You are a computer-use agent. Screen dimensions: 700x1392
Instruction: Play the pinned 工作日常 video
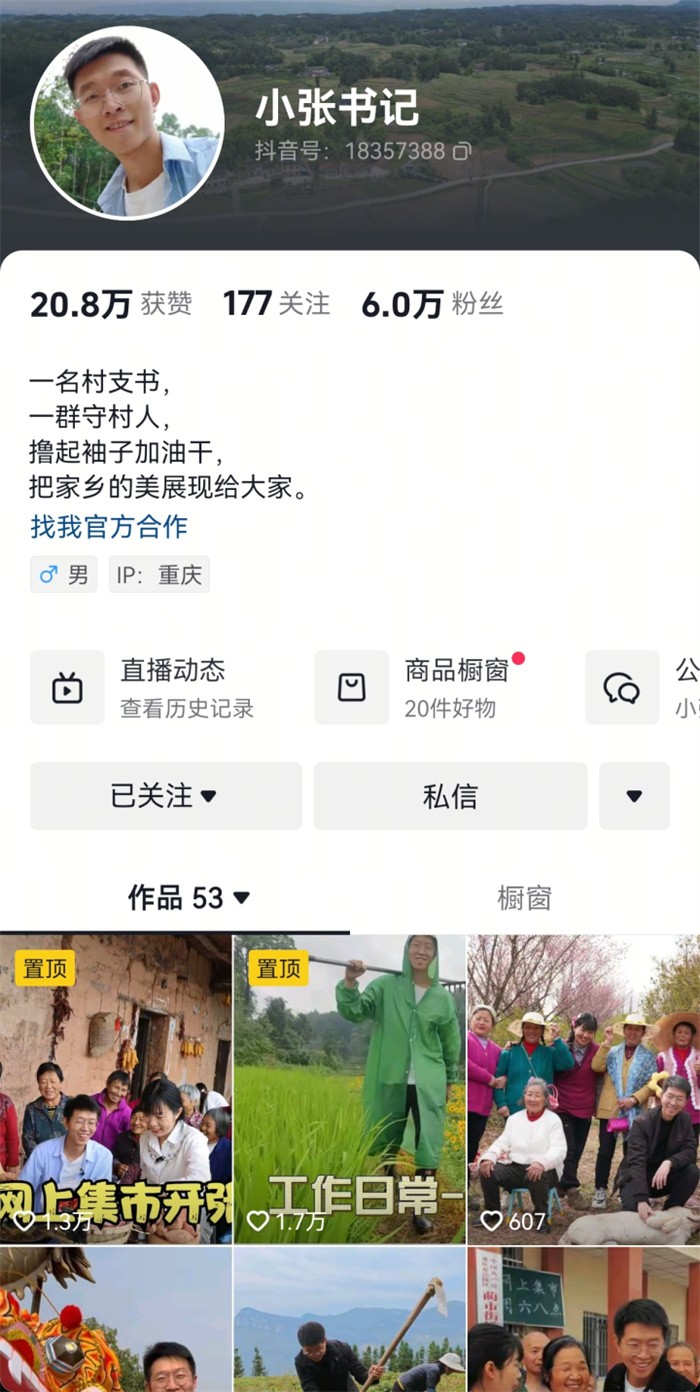pos(349,1090)
